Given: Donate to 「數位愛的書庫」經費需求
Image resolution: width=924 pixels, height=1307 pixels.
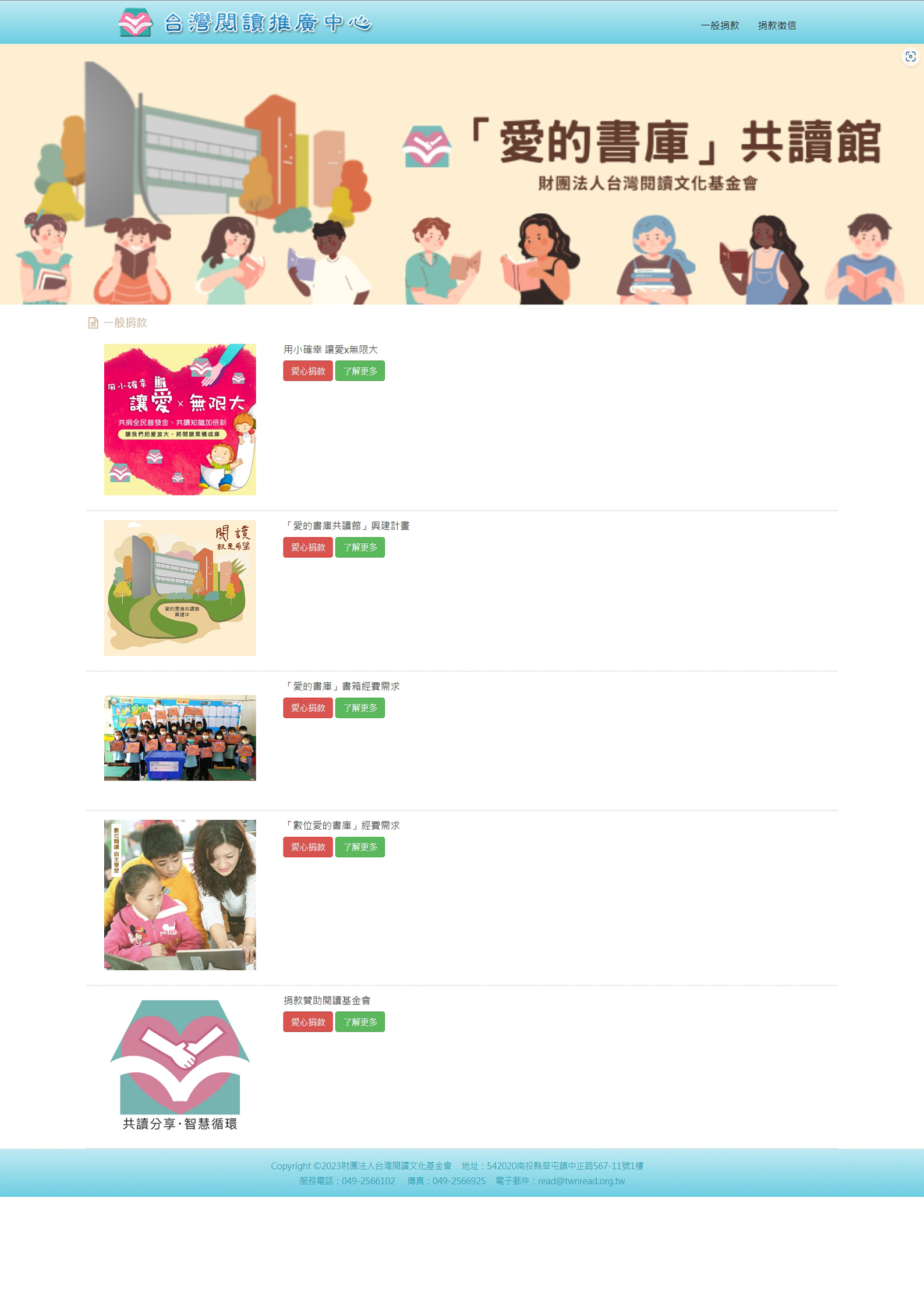Looking at the screenshot, I should (307, 847).
